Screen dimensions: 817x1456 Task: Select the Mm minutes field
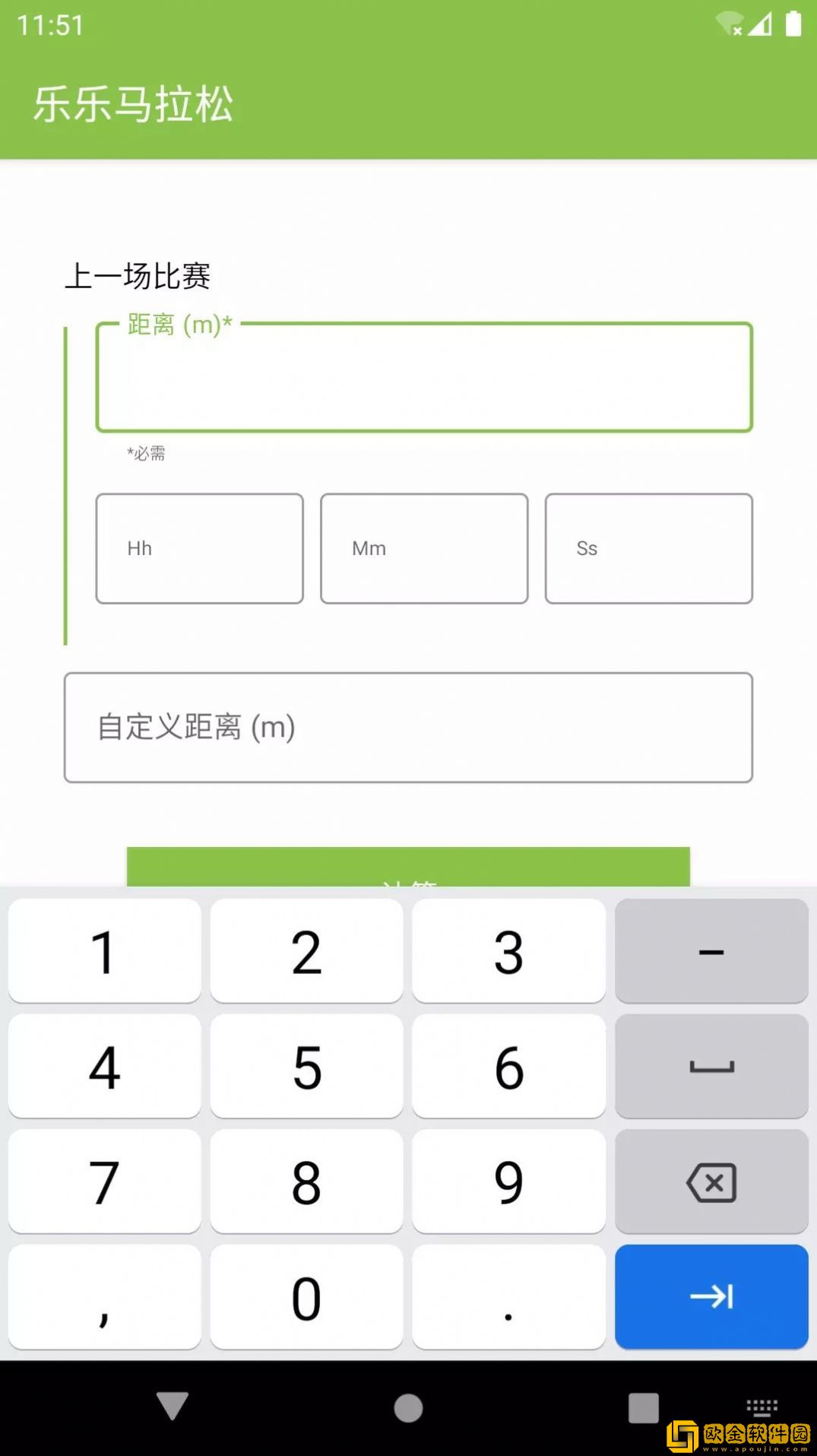pos(423,548)
